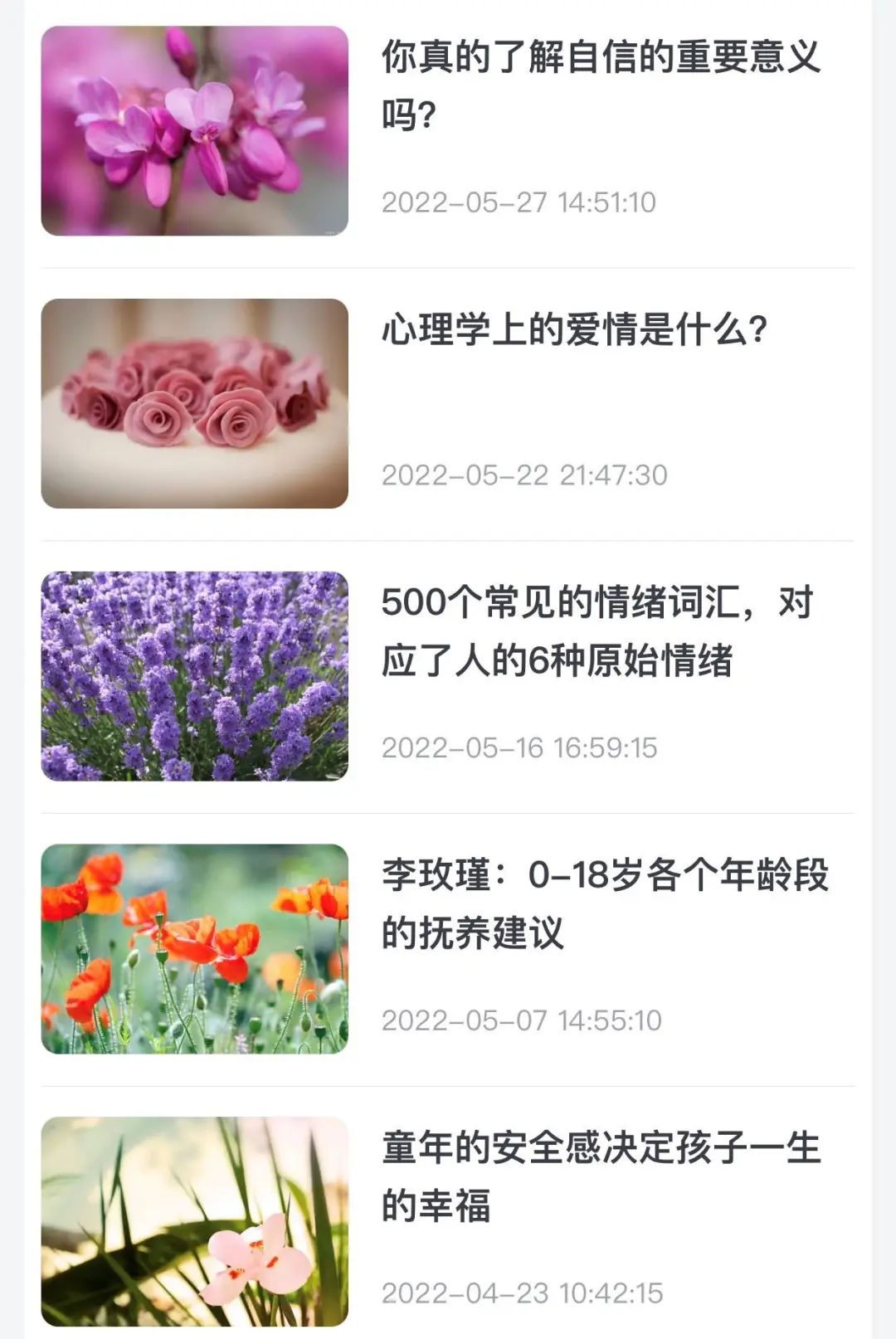
Task: View 李玫瑾: 0-18岁各个年龄段的抚养建议
Action: pos(604,903)
